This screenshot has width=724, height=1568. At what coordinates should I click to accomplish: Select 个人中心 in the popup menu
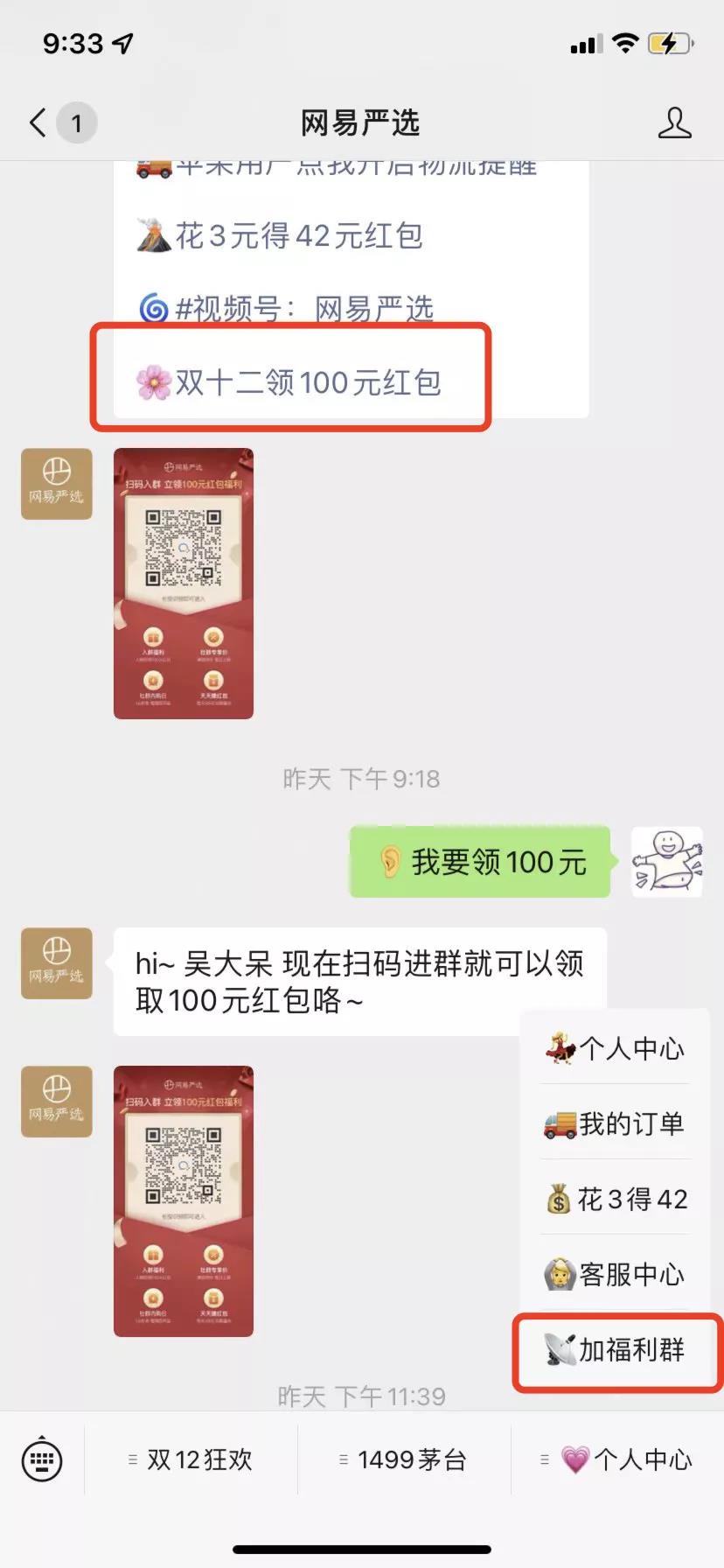coord(616,1047)
